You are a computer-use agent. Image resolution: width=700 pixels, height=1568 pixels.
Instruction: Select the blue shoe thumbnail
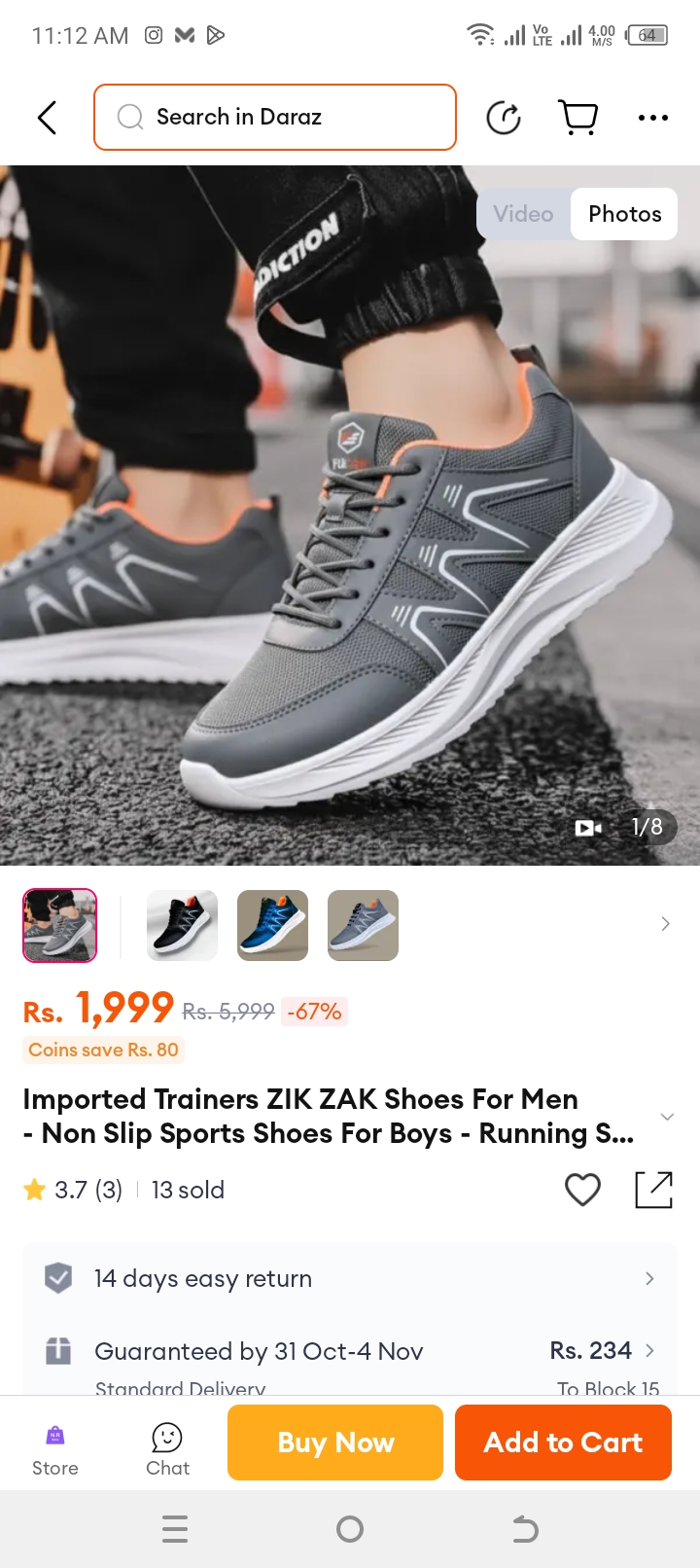[x=272, y=925]
